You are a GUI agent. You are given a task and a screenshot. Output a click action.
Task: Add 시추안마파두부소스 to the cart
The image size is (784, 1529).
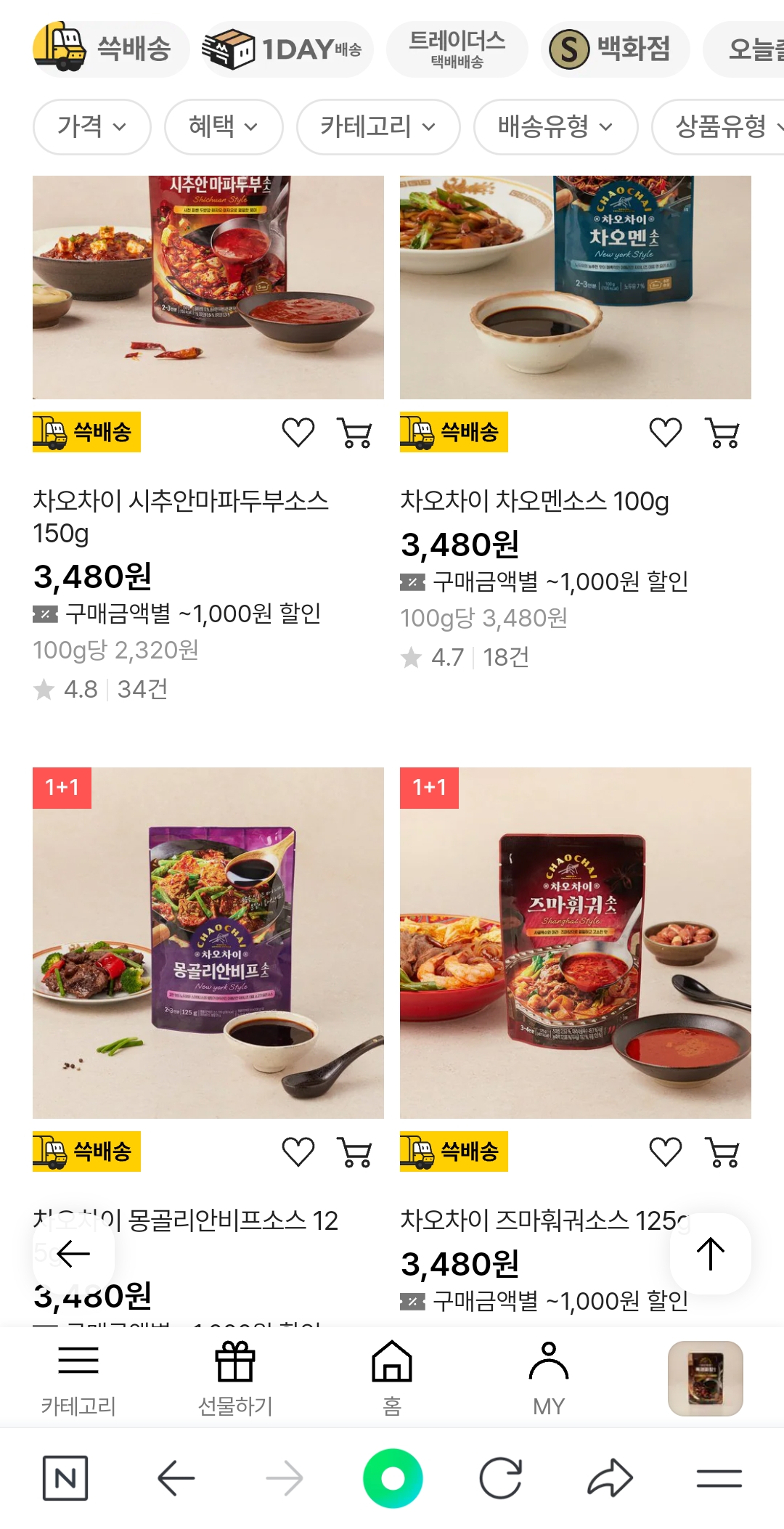(355, 433)
